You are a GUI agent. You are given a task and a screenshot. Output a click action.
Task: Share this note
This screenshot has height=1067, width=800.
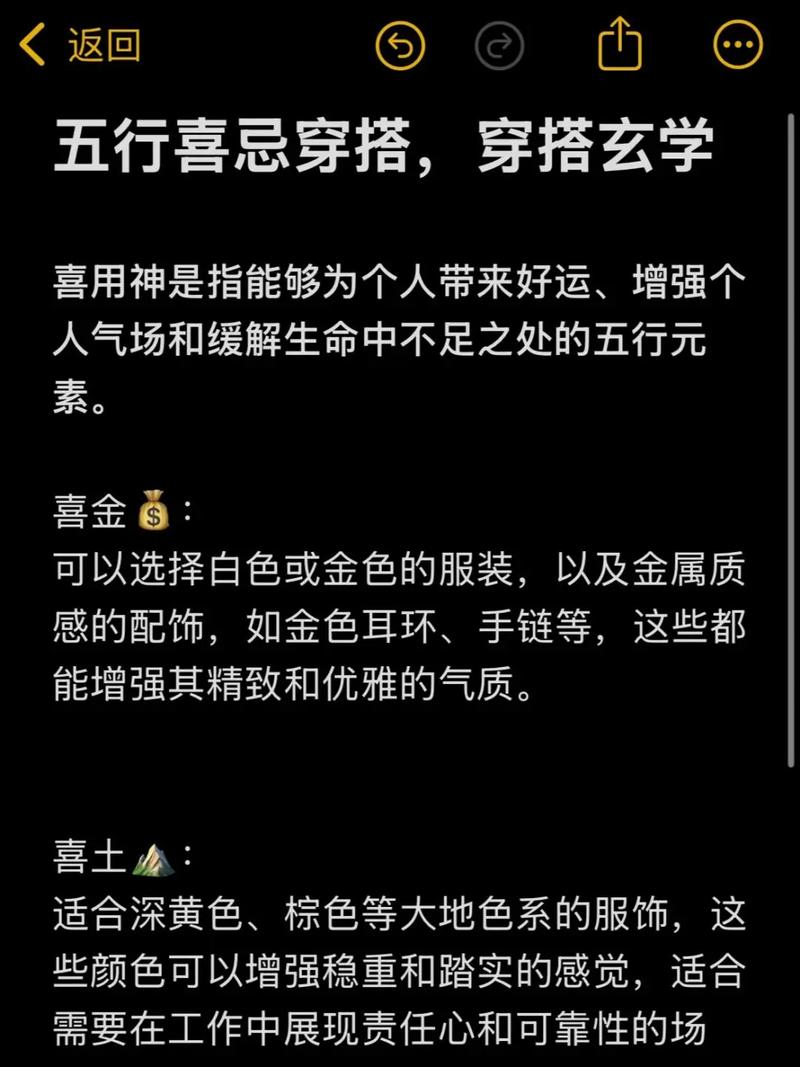pos(620,45)
